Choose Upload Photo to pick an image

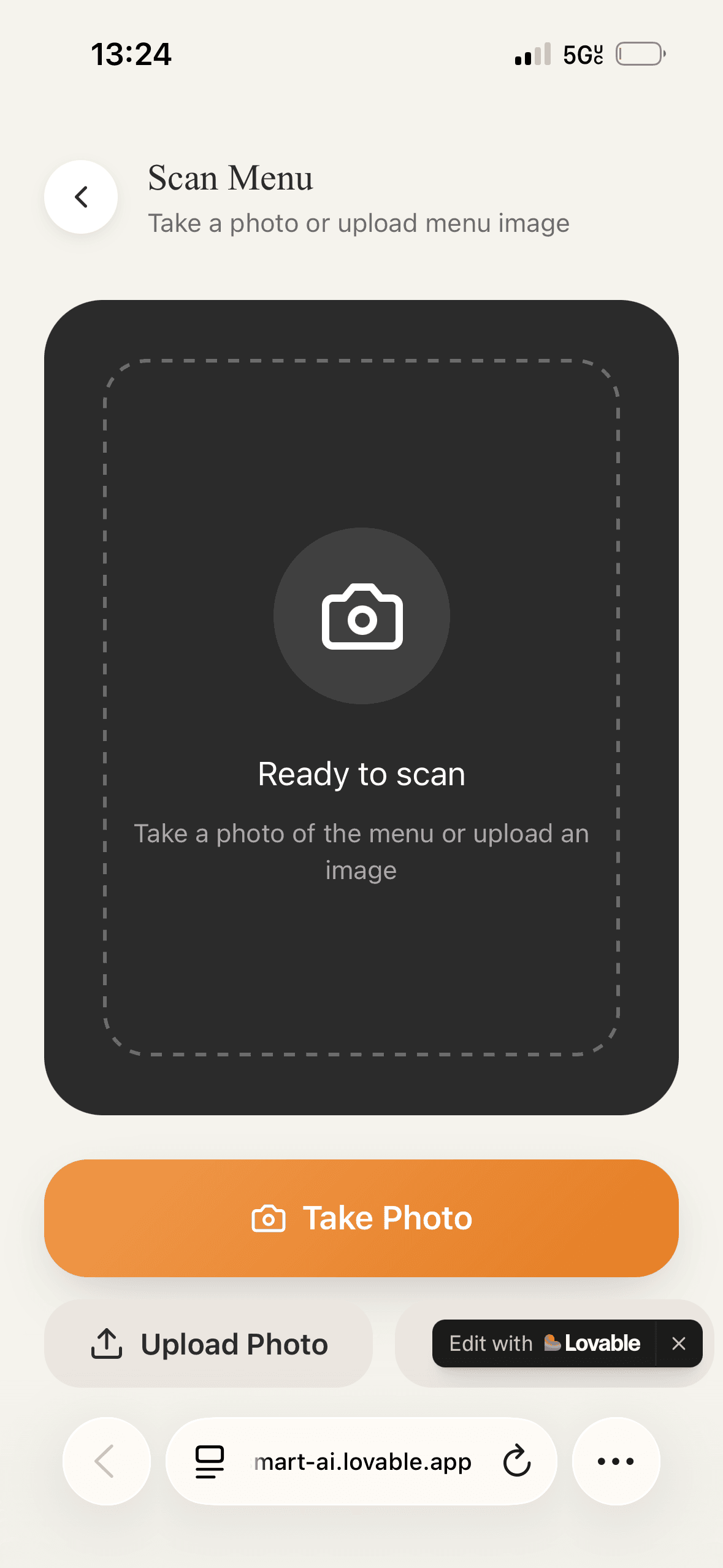click(x=208, y=1344)
